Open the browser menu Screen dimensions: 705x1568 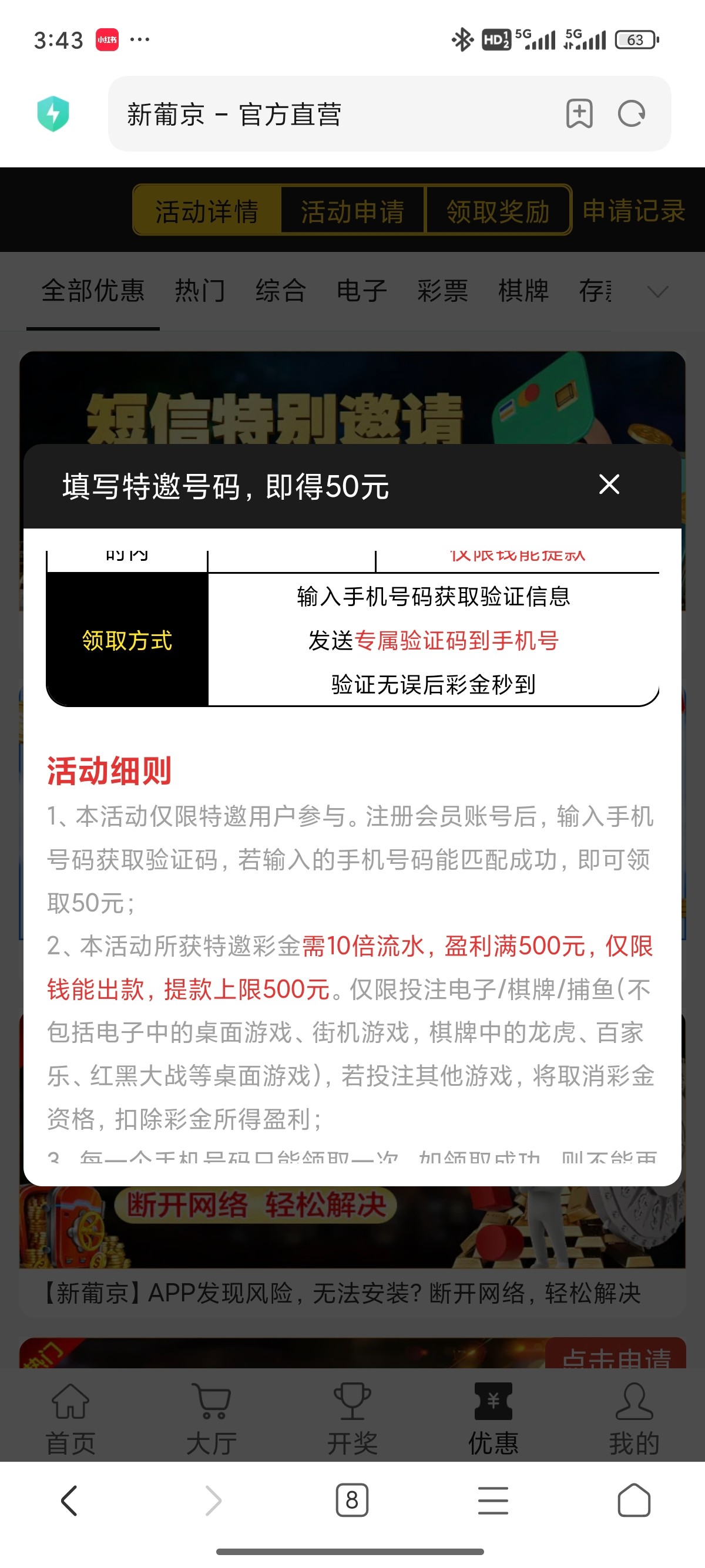click(493, 1500)
